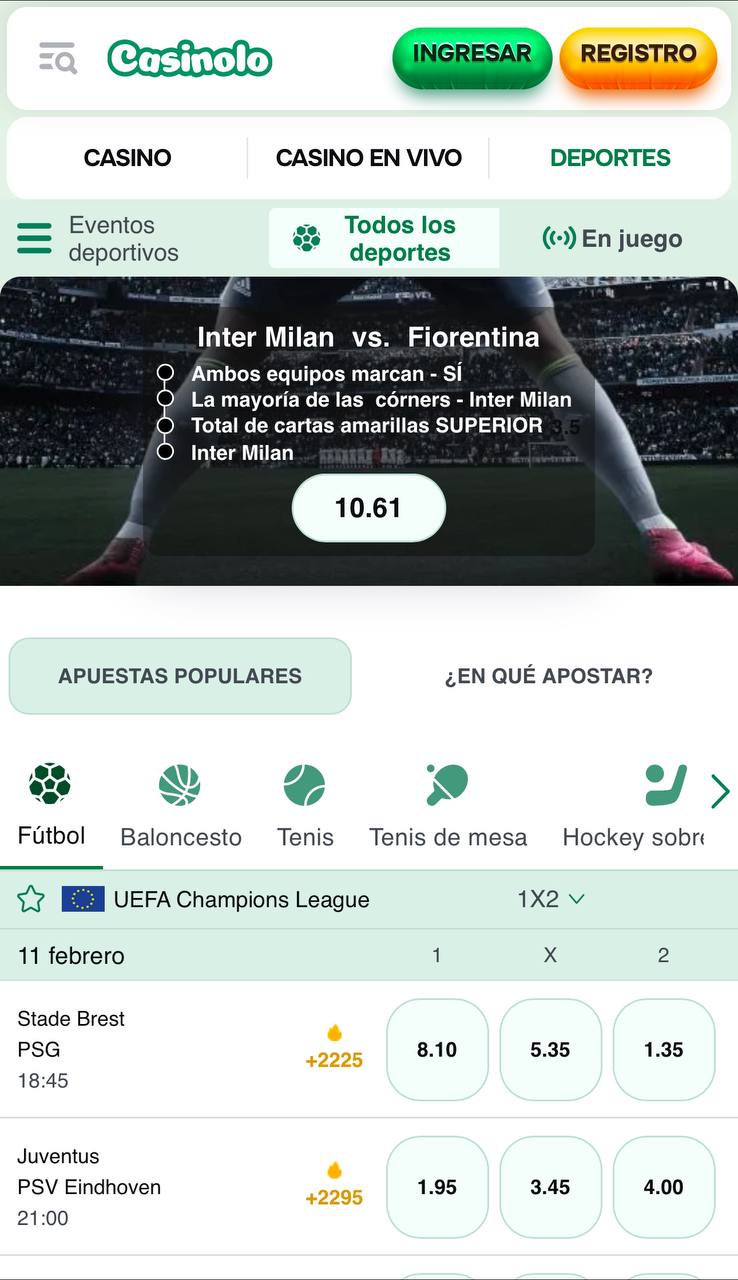738x1280 pixels.
Task: Show more sports with the arrow
Action: 720,792
